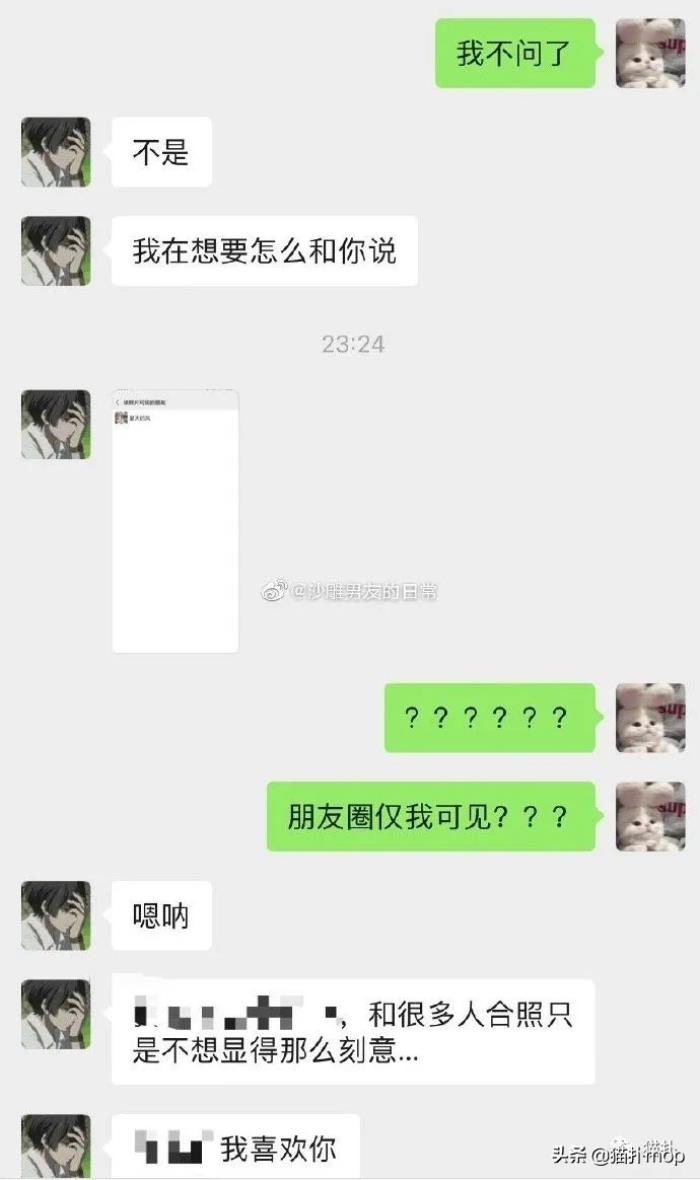700x1180 pixels.
Task: Open contact's avatar beside "不是" message
Action: [56, 152]
